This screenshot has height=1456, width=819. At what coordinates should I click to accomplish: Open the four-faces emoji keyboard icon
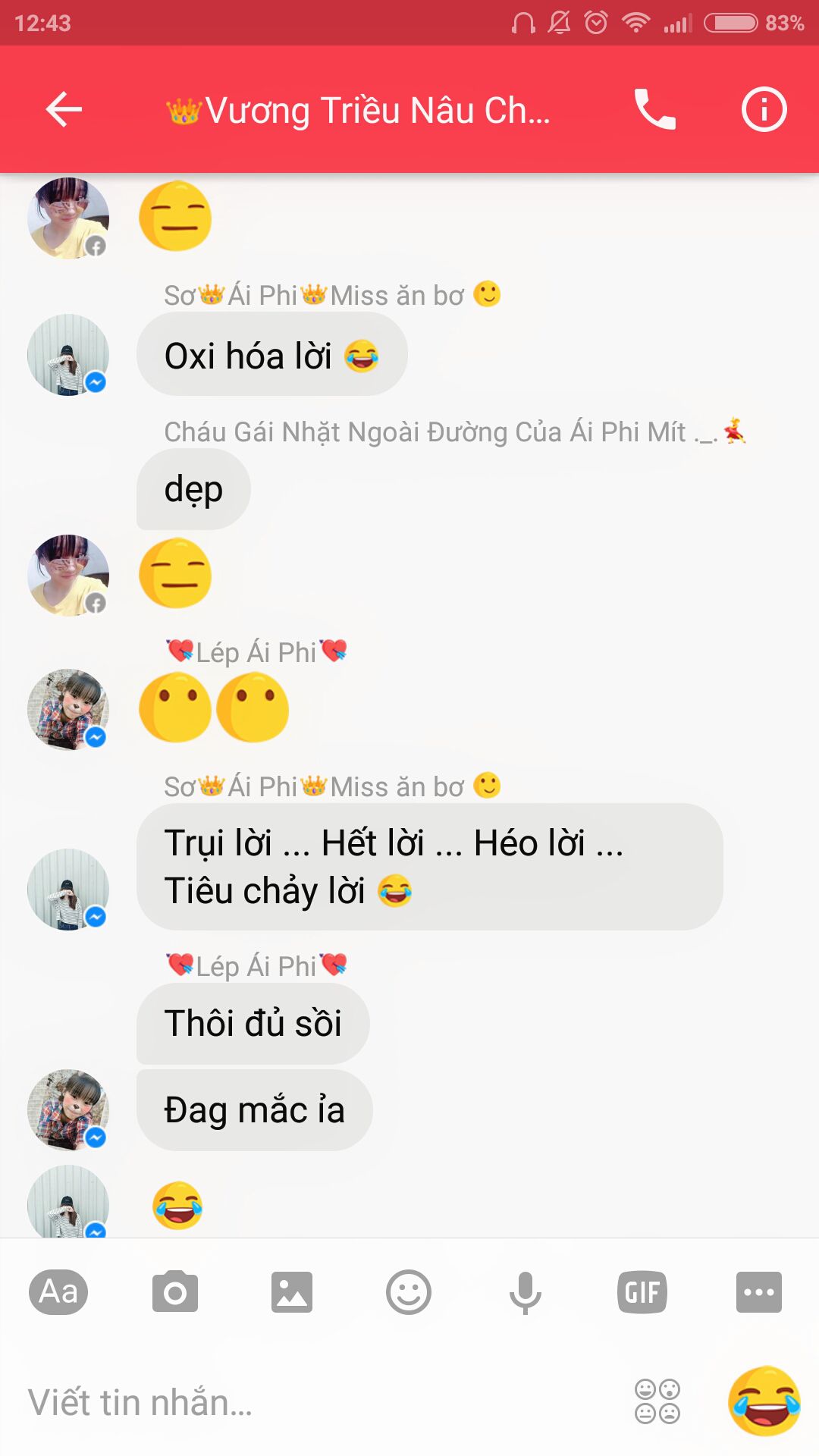pos(657,1401)
